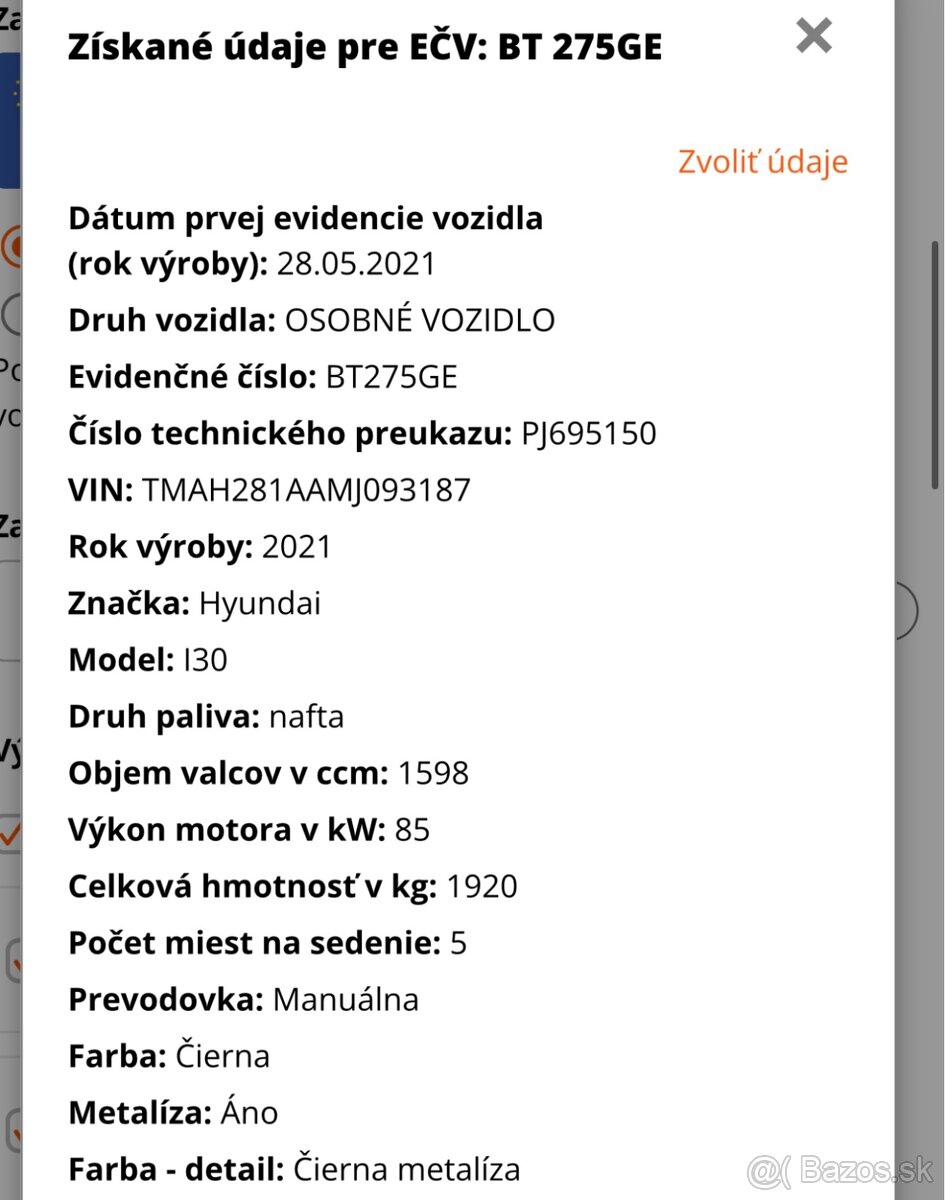This screenshot has height=1200, width=945.
Task: Click the fuel type "nafta"
Action: click(x=308, y=716)
